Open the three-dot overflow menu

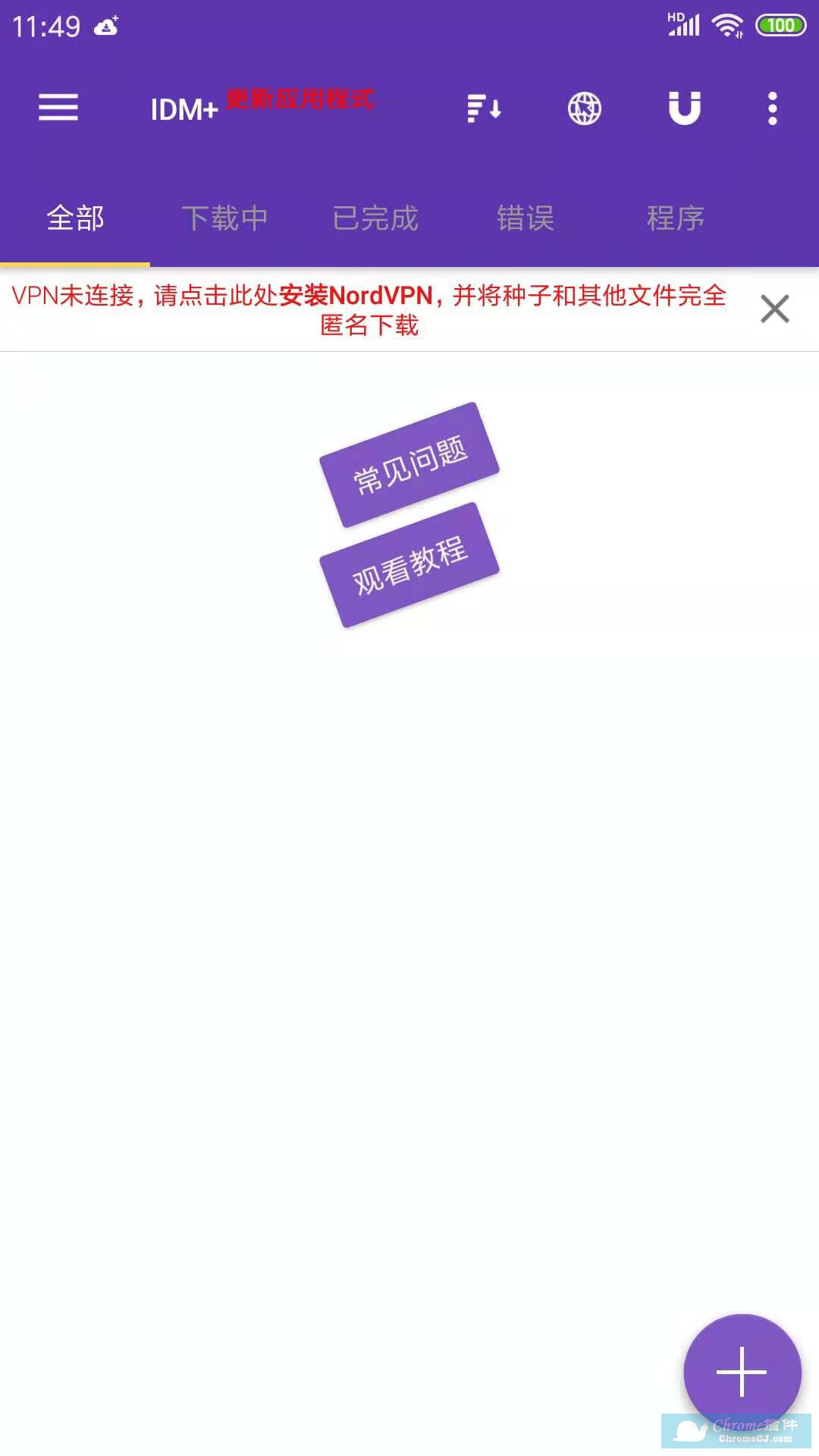tap(772, 108)
